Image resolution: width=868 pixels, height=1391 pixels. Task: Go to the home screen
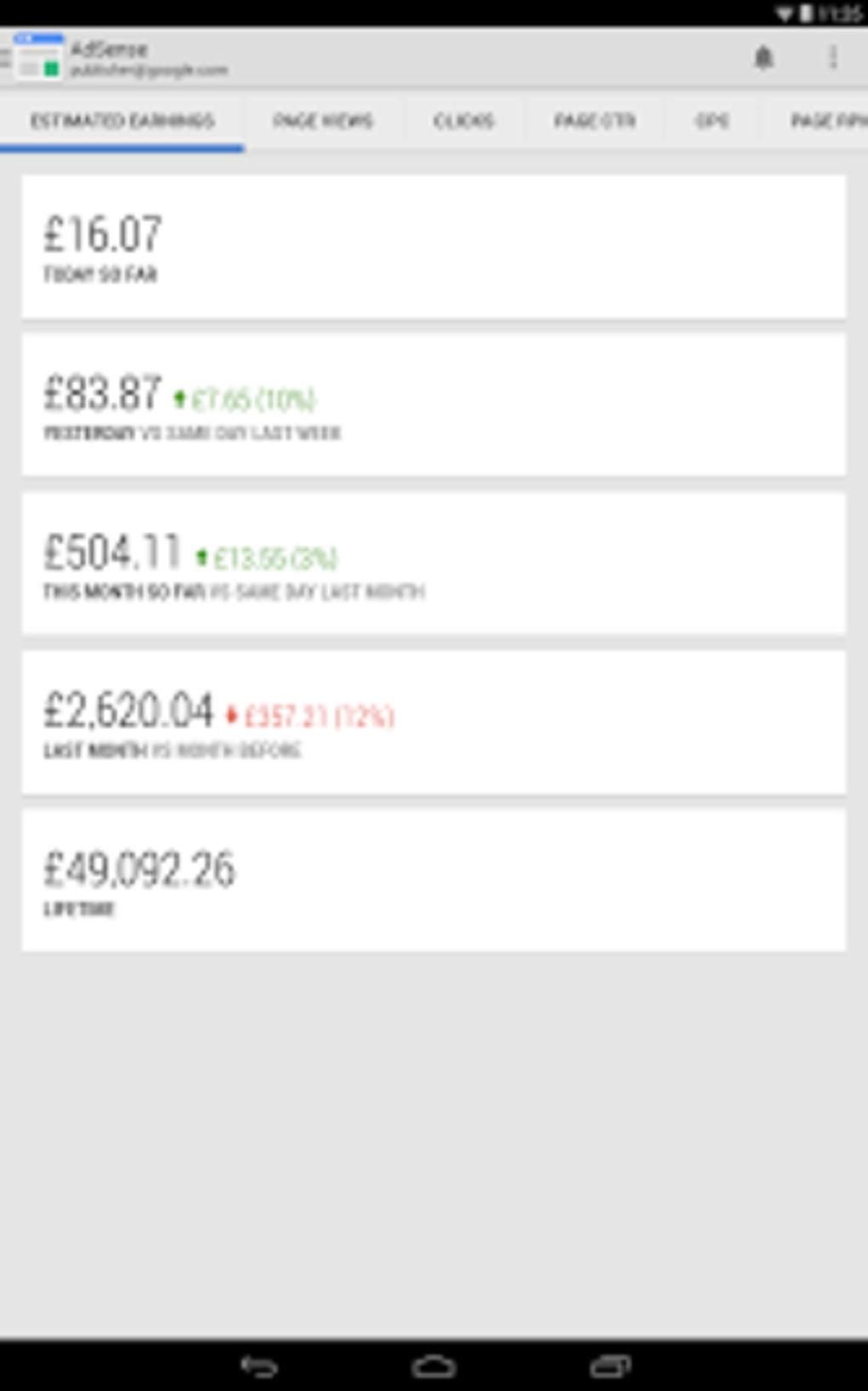[x=434, y=1366]
